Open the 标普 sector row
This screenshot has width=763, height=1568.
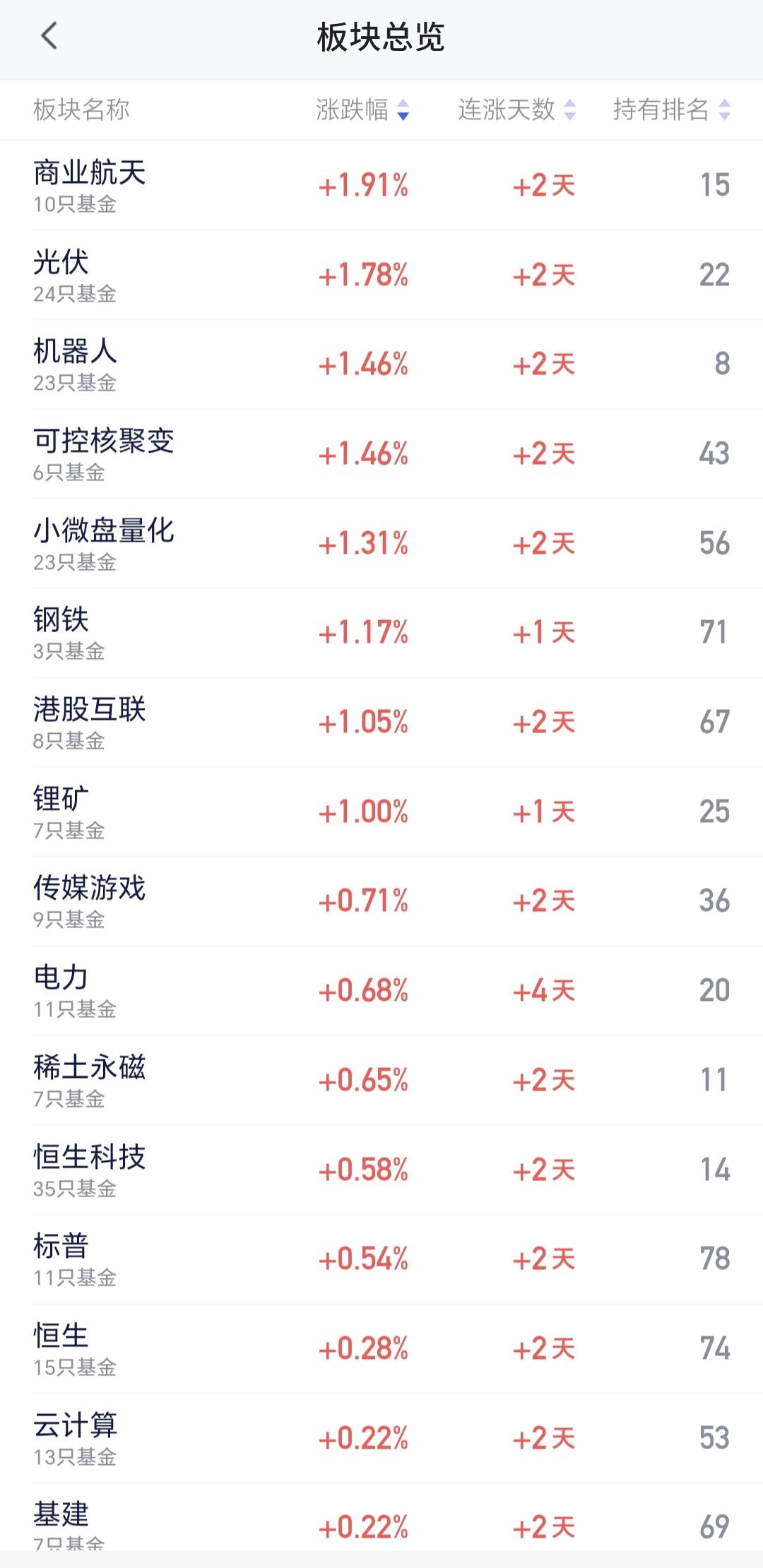pos(381,1259)
